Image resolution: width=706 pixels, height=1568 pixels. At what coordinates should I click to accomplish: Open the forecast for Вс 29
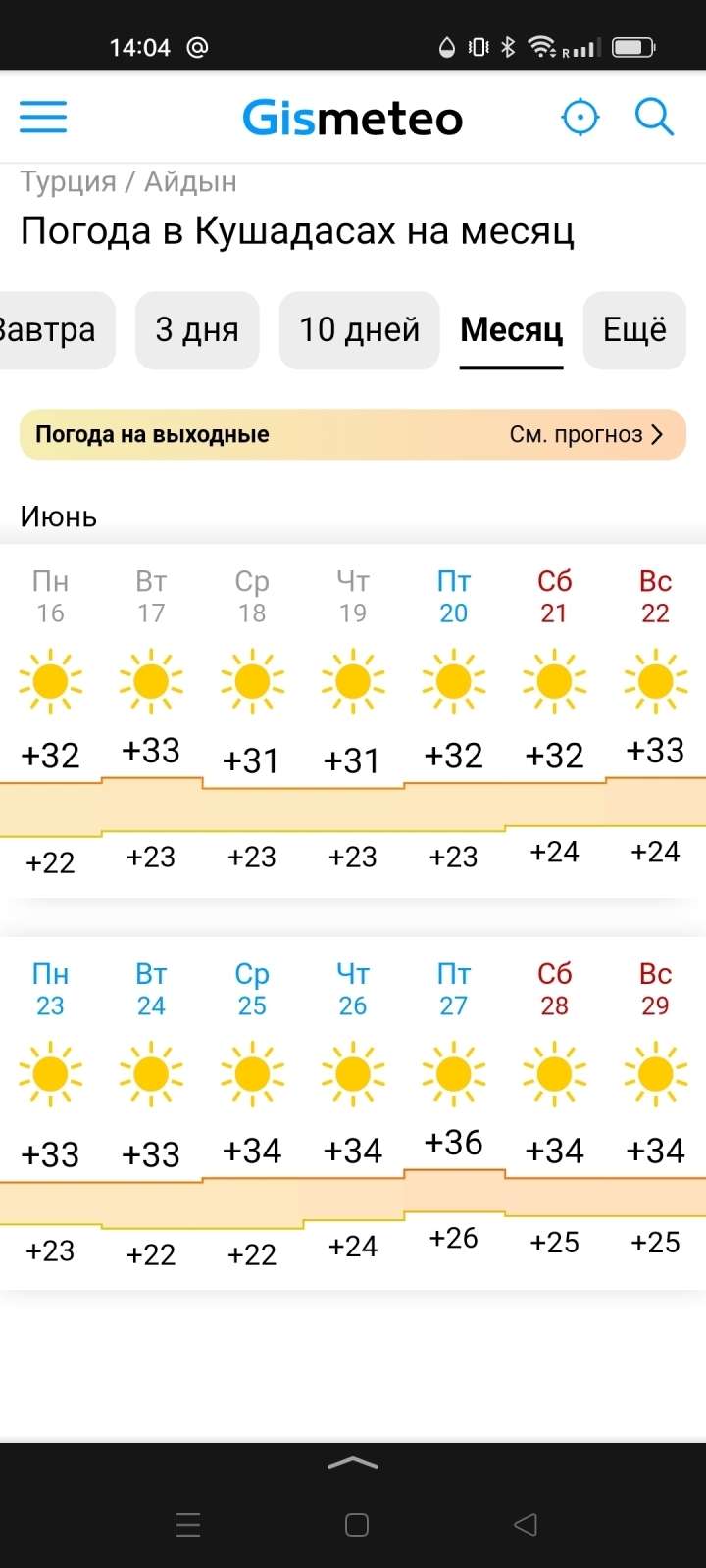(x=655, y=1112)
